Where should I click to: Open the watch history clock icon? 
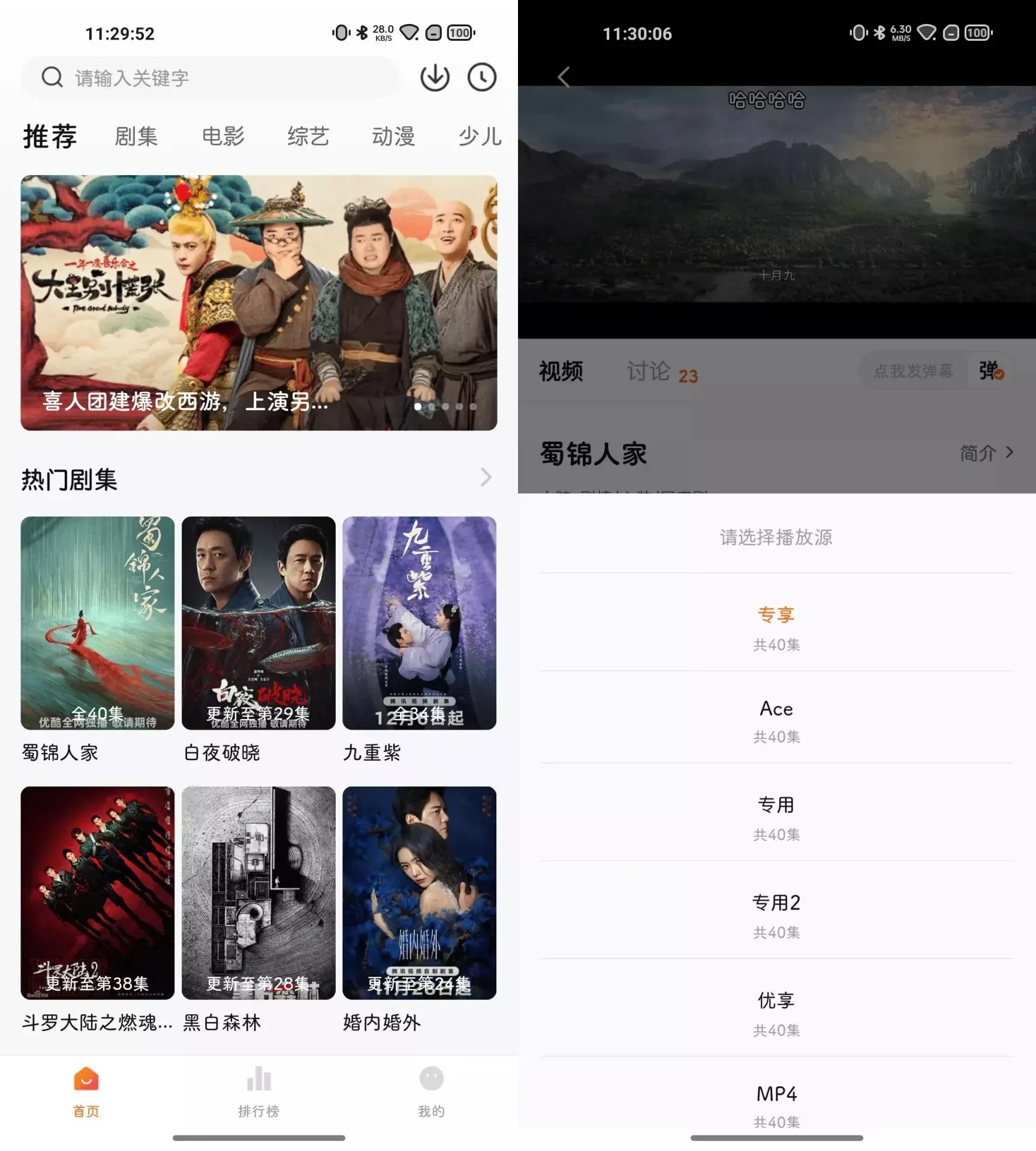[x=481, y=77]
